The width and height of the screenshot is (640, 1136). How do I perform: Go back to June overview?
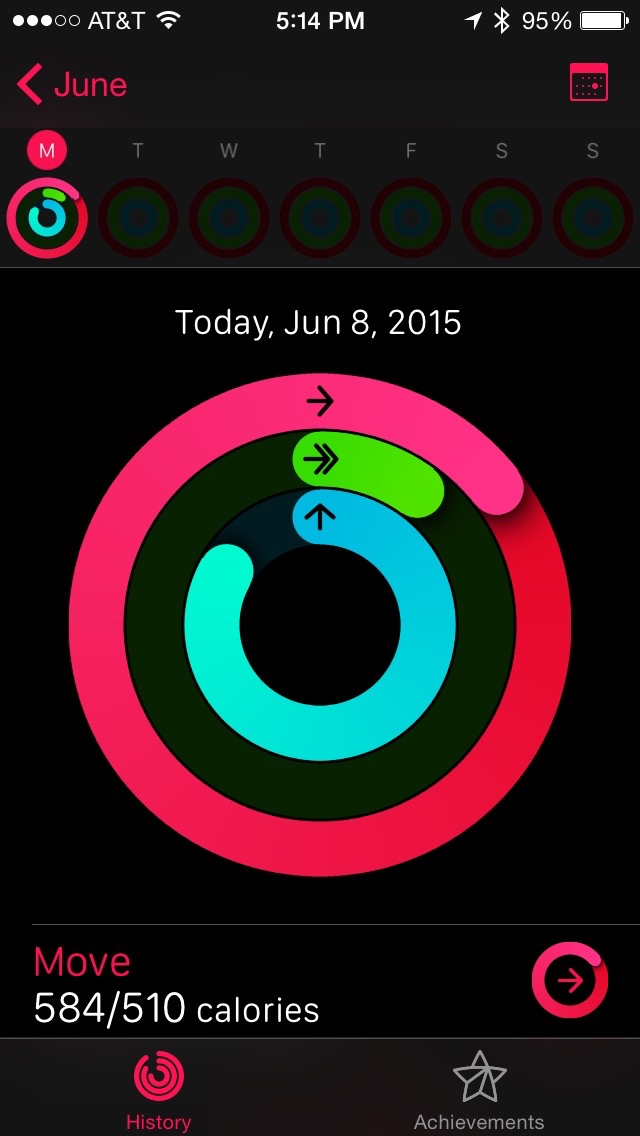[x=72, y=85]
